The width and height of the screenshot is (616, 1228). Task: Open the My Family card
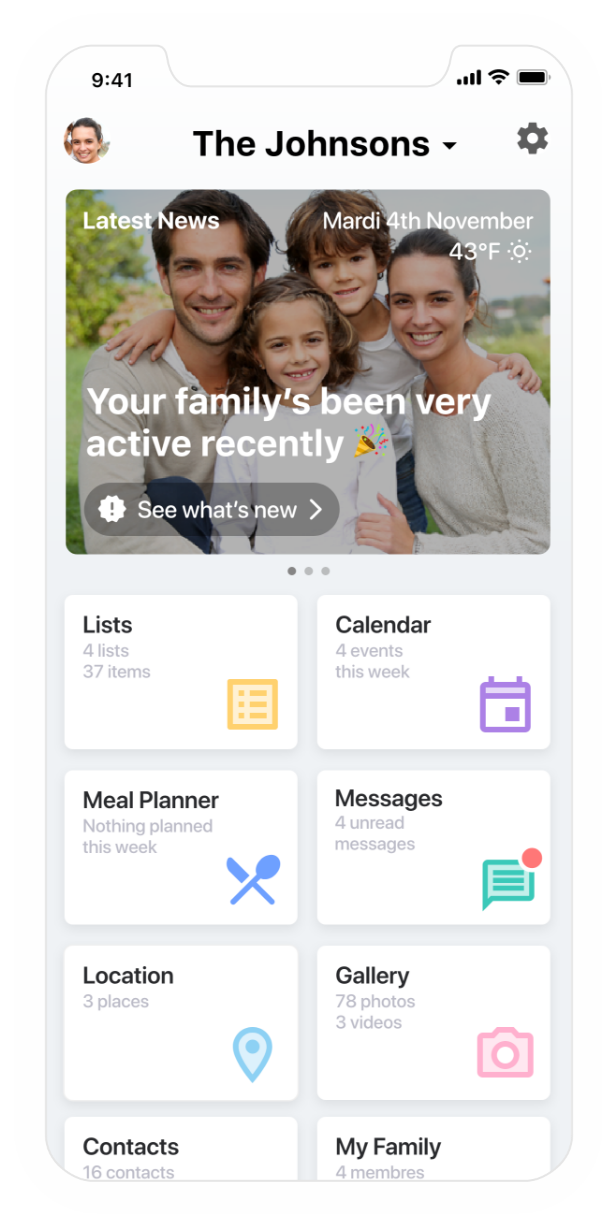coord(433,1150)
